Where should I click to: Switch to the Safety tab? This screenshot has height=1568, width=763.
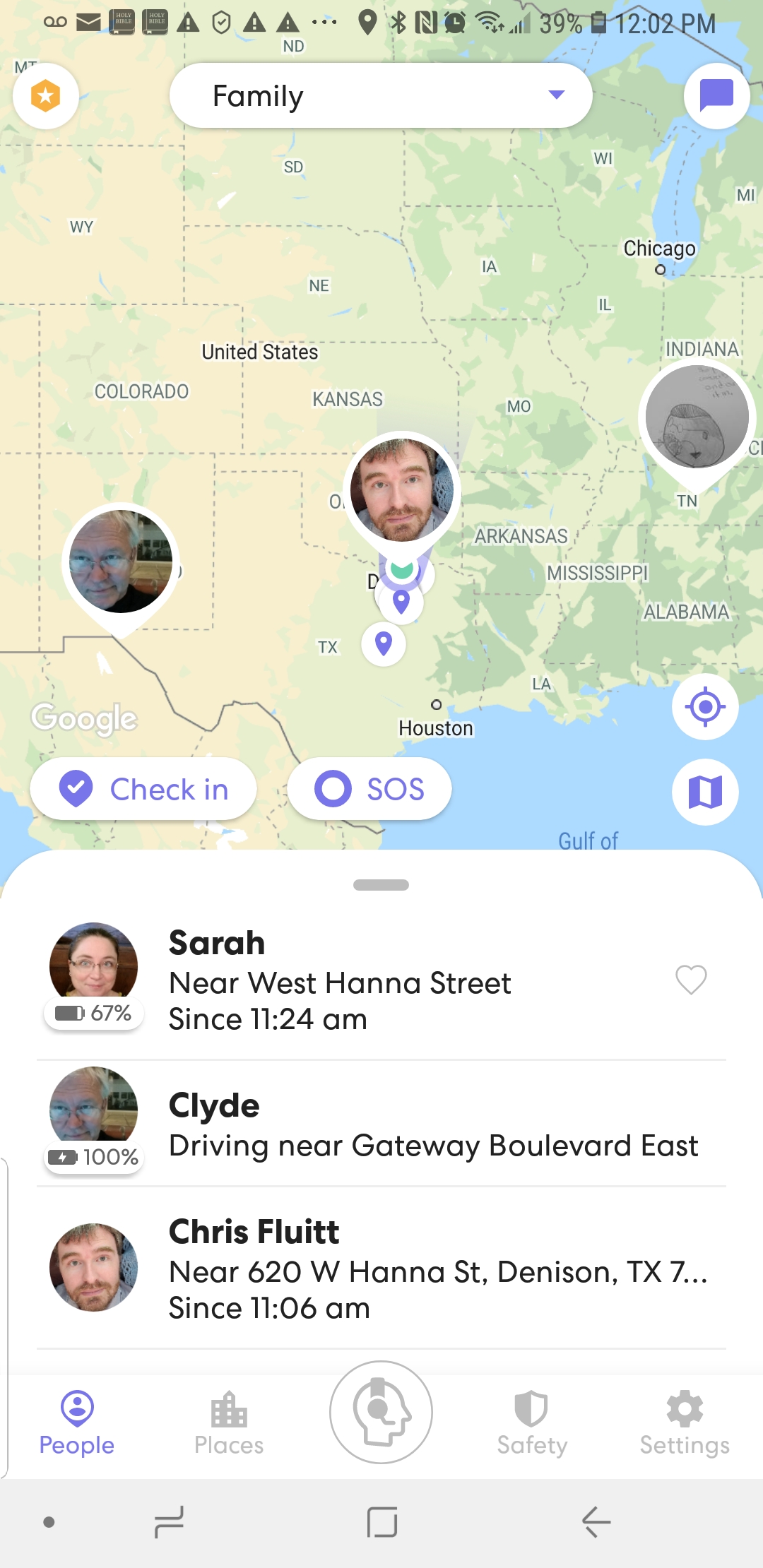click(x=532, y=1423)
